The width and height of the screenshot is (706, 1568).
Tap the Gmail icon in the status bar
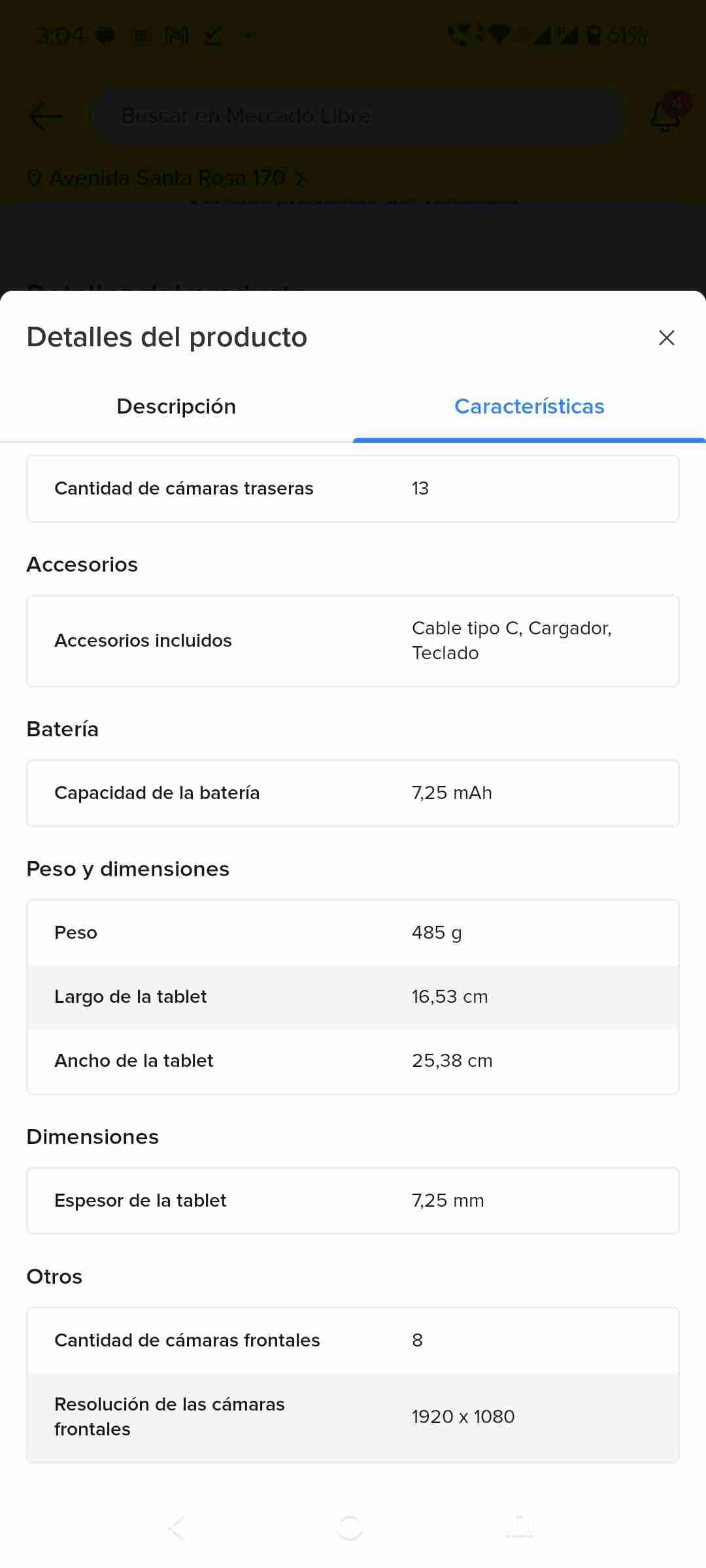(x=176, y=35)
